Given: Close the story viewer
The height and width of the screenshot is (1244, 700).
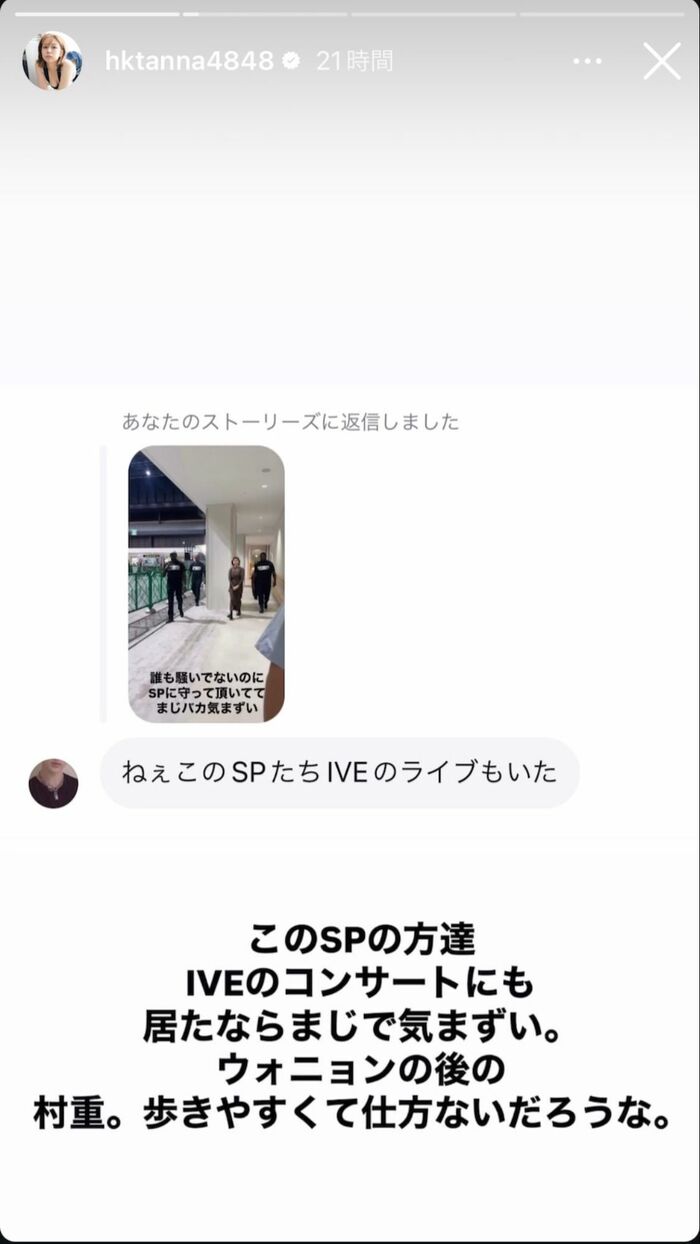Looking at the screenshot, I should pos(661,61).
